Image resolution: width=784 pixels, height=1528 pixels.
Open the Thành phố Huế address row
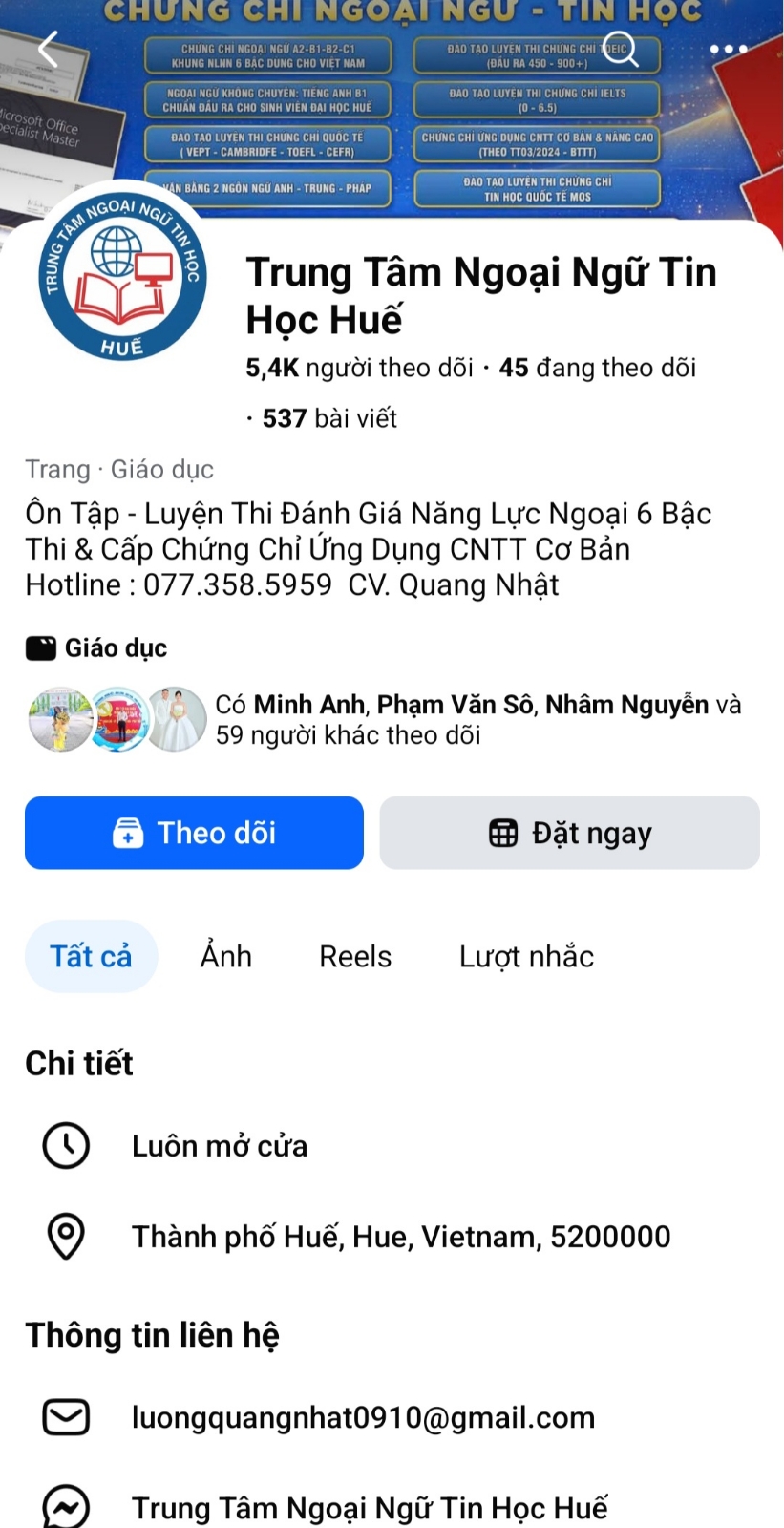coord(400,1237)
